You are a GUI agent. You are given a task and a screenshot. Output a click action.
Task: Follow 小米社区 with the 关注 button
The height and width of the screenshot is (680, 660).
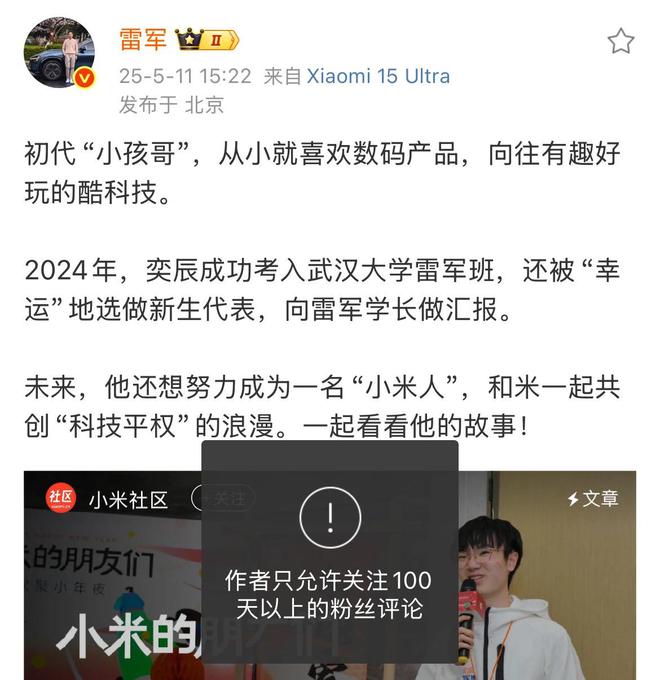point(222,499)
